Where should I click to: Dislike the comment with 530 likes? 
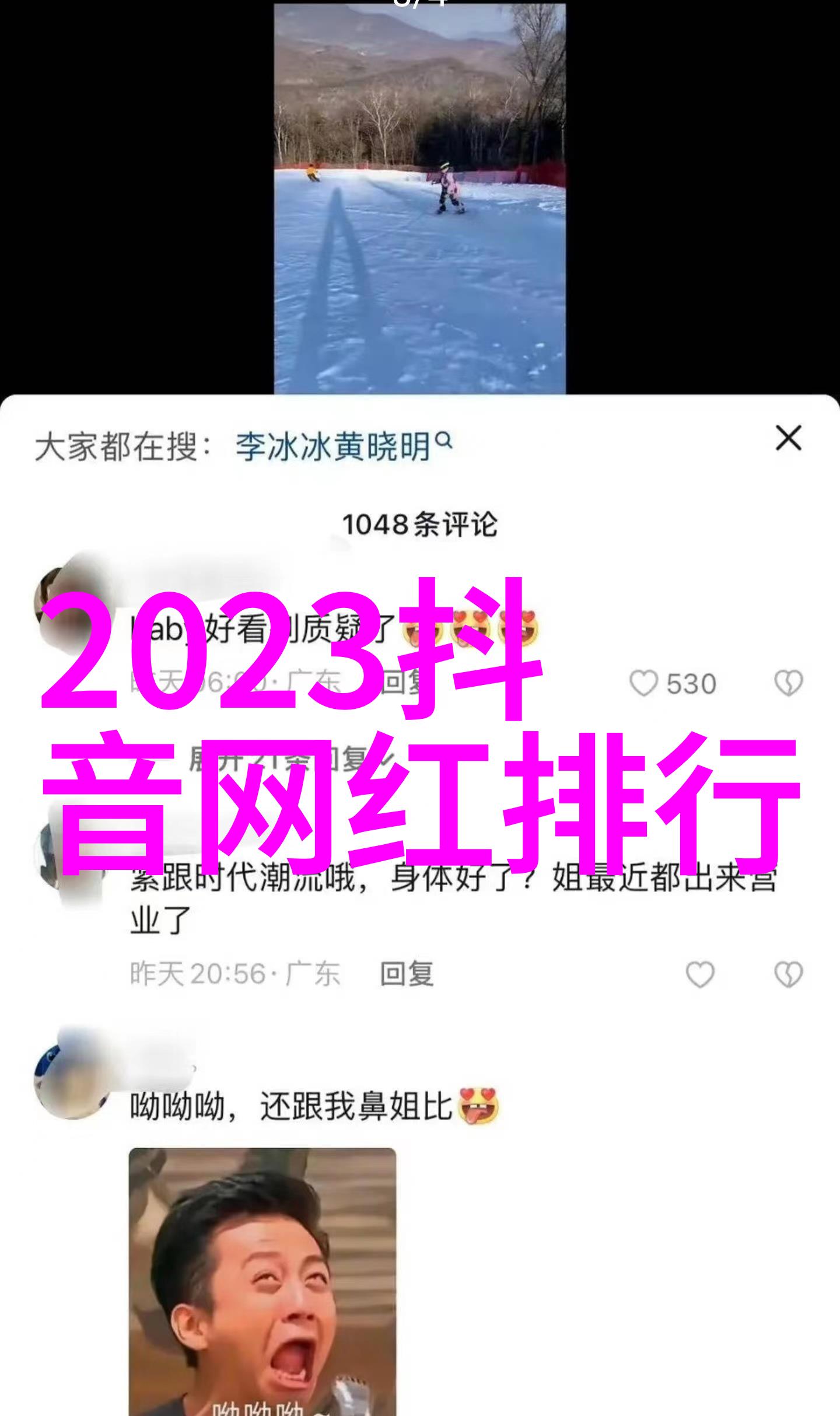pyautogui.click(x=788, y=683)
